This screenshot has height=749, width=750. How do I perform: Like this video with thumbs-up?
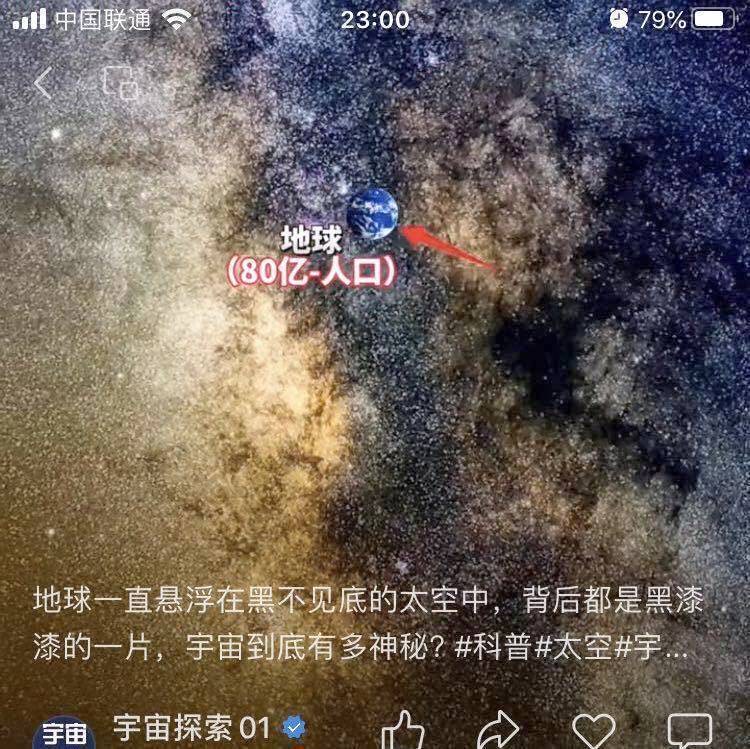(x=403, y=731)
